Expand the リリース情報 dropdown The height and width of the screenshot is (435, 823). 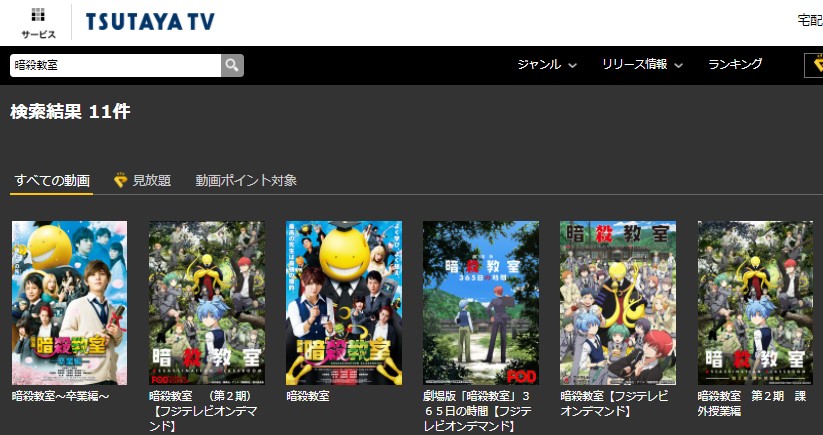642,65
